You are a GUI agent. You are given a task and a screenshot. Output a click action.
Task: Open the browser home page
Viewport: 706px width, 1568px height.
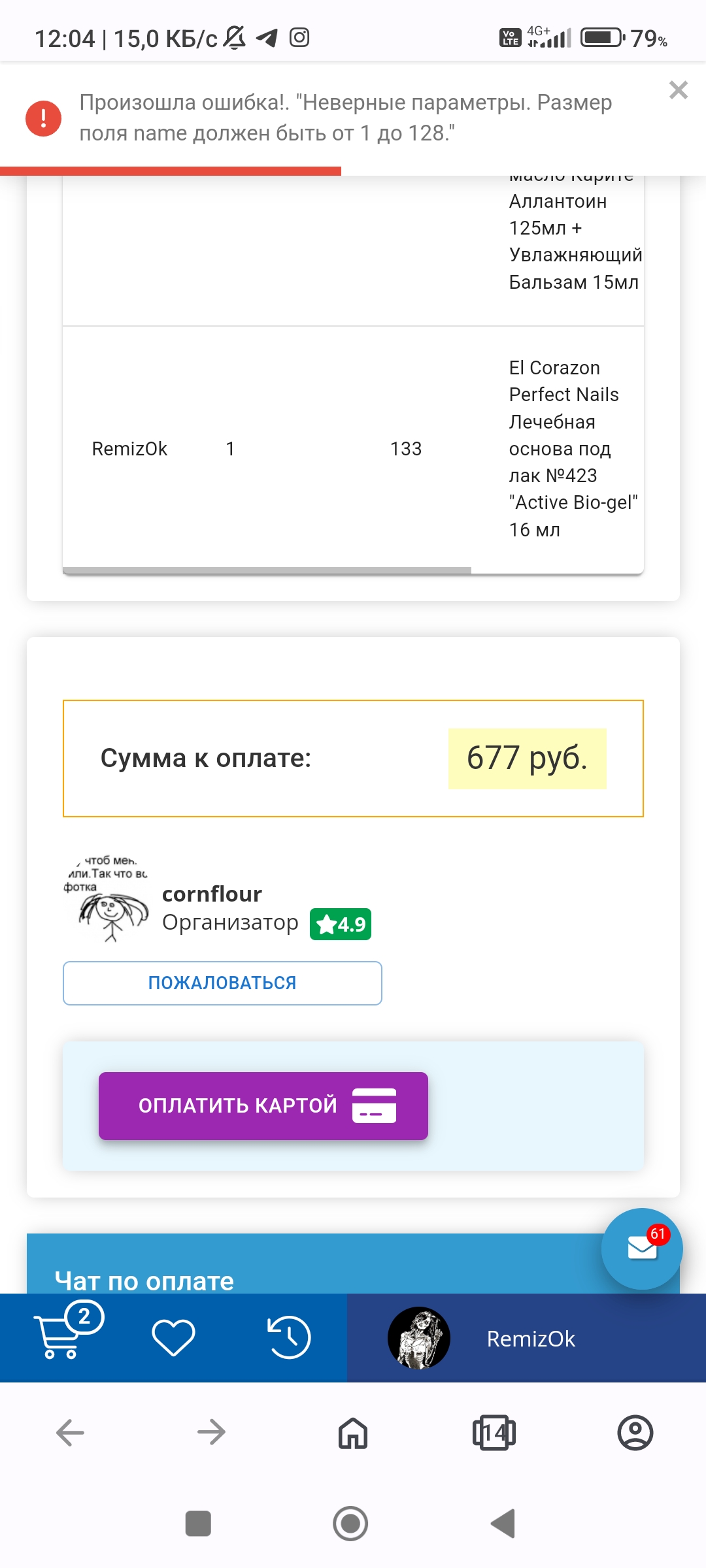pos(353,1433)
